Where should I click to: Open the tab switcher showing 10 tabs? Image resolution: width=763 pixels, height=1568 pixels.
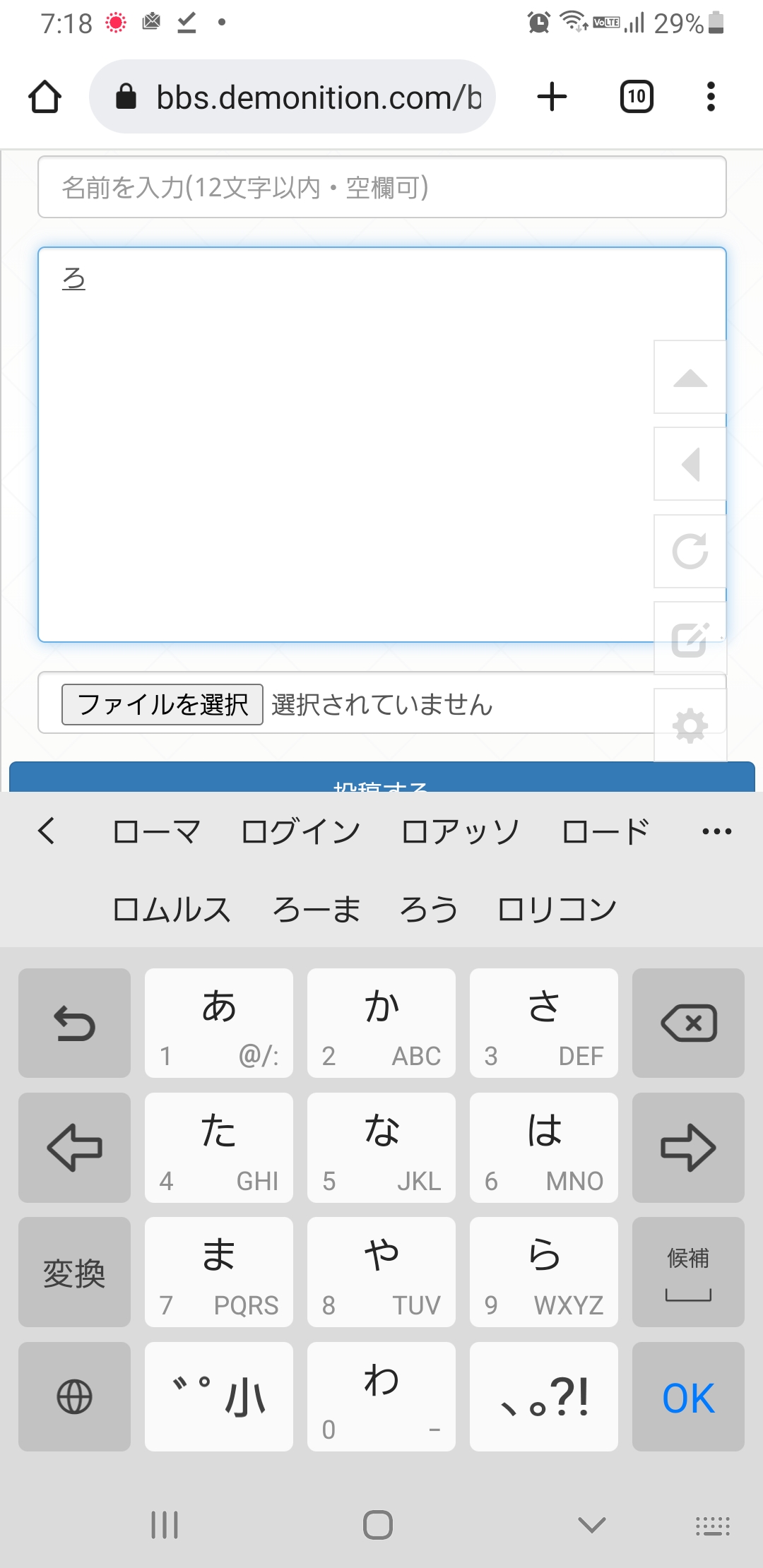pyautogui.click(x=636, y=97)
